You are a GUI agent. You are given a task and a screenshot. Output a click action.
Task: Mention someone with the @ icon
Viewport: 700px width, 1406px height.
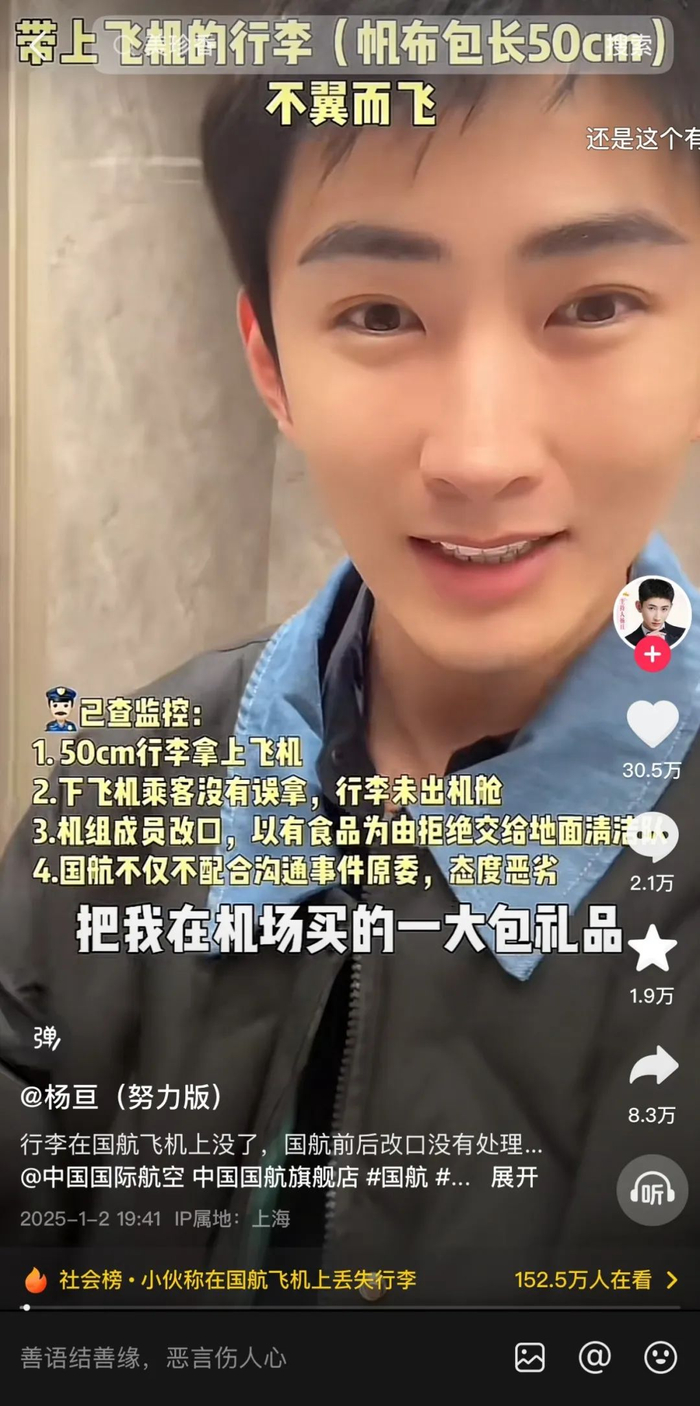(595, 1357)
